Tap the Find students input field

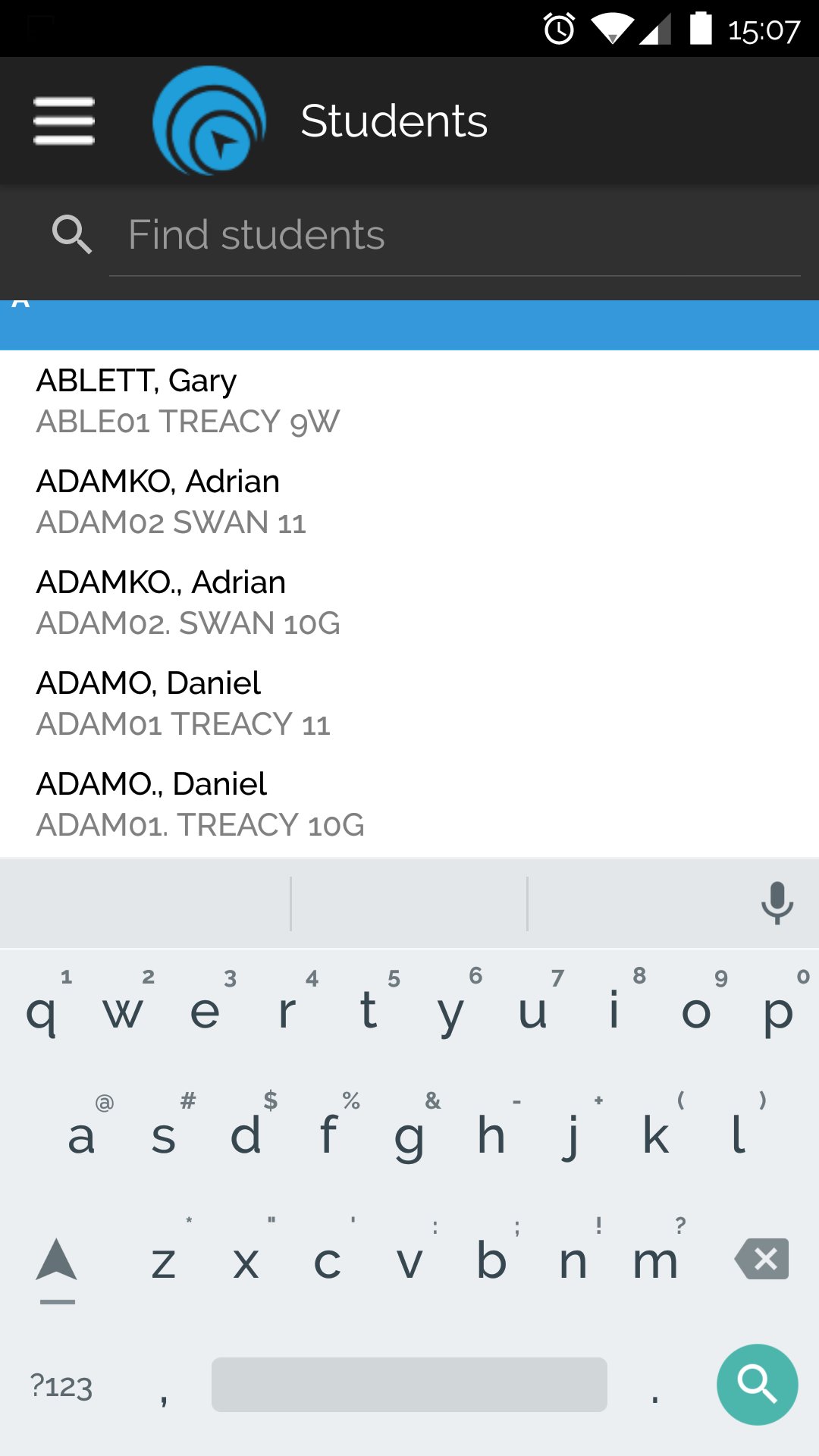tap(453, 234)
